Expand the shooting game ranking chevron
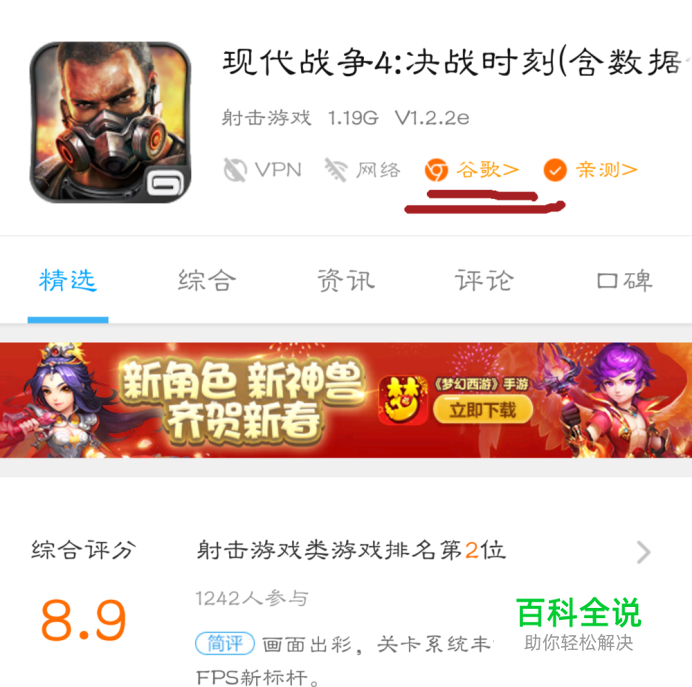The image size is (692, 687). pyautogui.click(x=643, y=552)
